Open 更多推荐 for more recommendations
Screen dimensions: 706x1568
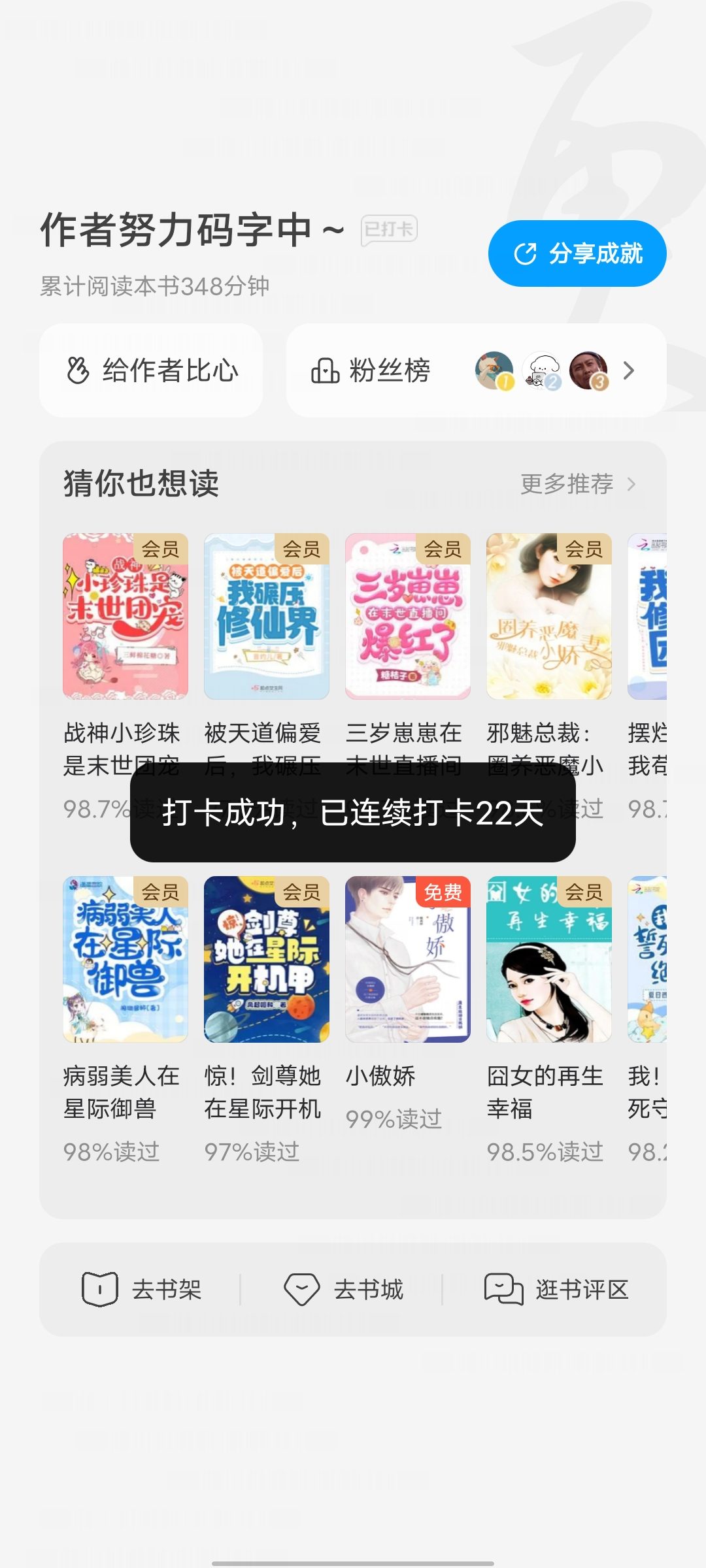578,484
